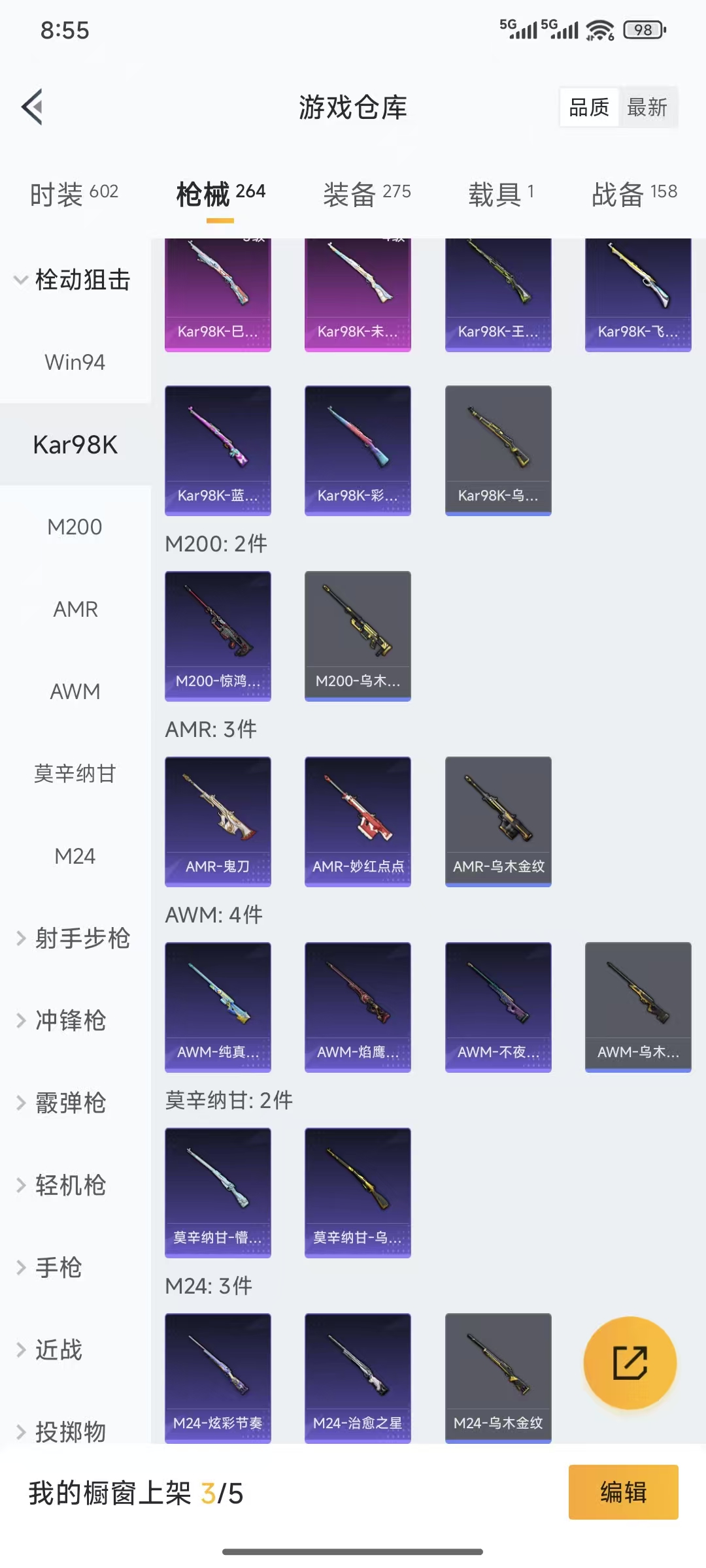Expand the 射手步枪 category
706x1568 pixels.
75,938
